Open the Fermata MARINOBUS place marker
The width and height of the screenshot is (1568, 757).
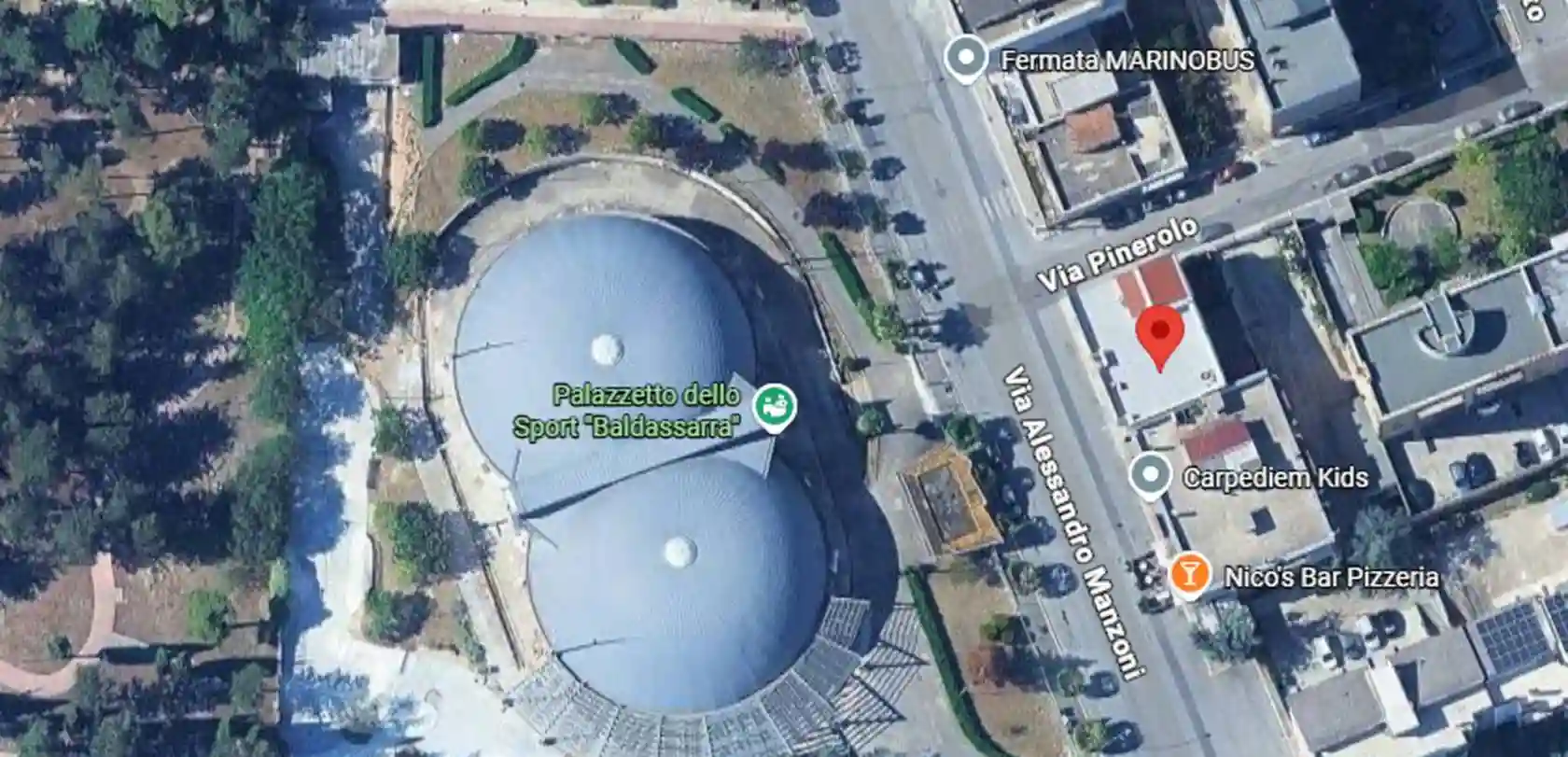coord(965,59)
